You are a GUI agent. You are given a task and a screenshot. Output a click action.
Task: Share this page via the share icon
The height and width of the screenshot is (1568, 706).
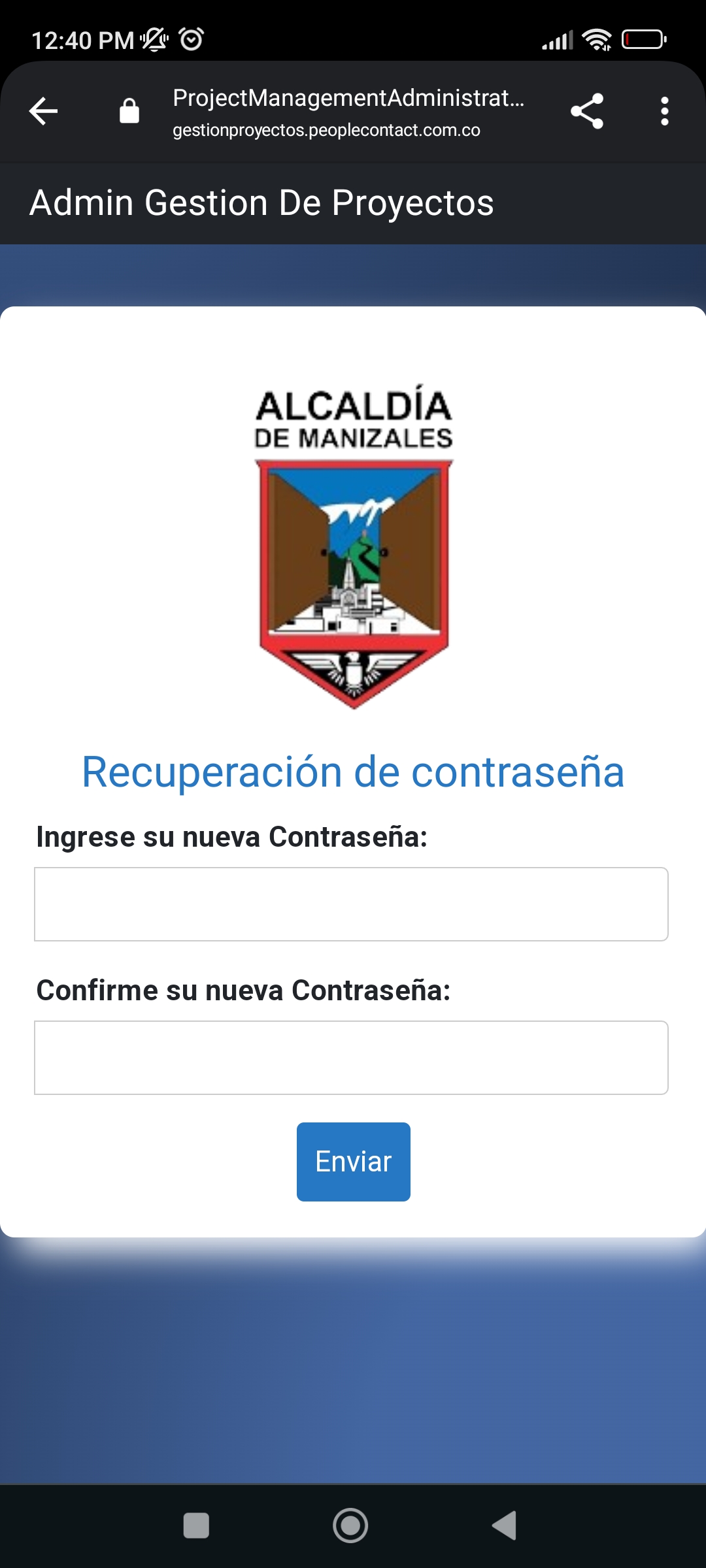tap(586, 111)
